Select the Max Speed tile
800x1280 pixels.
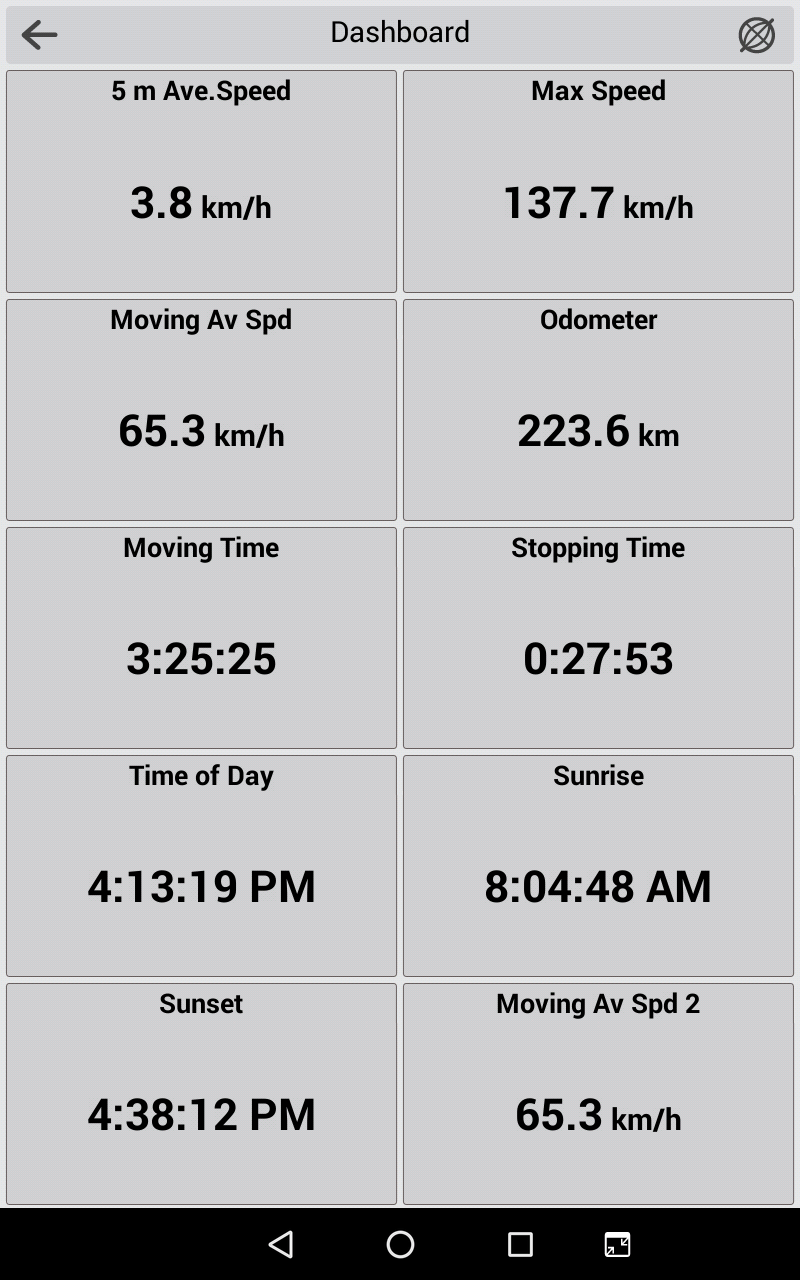[x=598, y=181]
